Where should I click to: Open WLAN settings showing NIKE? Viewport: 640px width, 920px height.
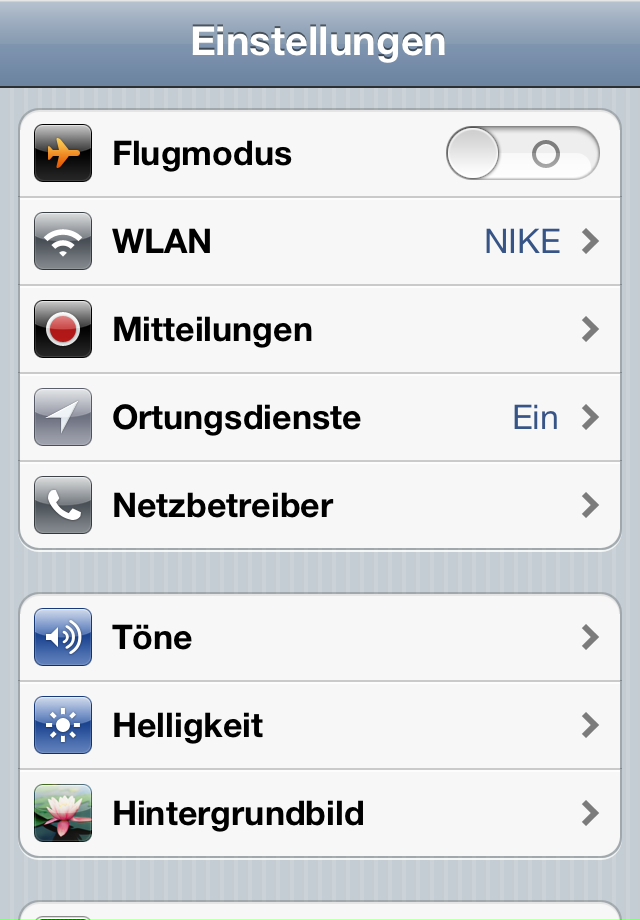320,242
